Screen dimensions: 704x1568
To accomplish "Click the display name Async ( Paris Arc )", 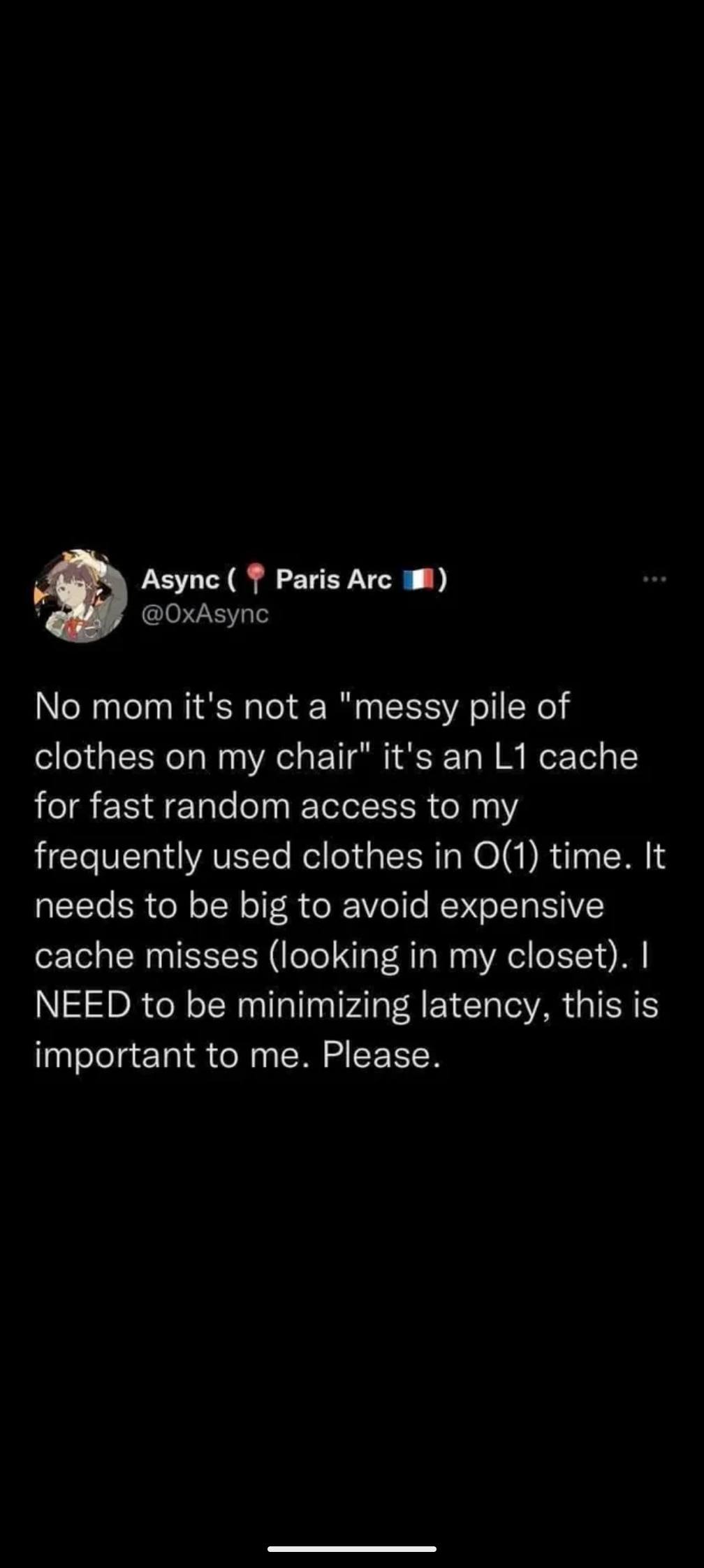I will pos(293,579).
